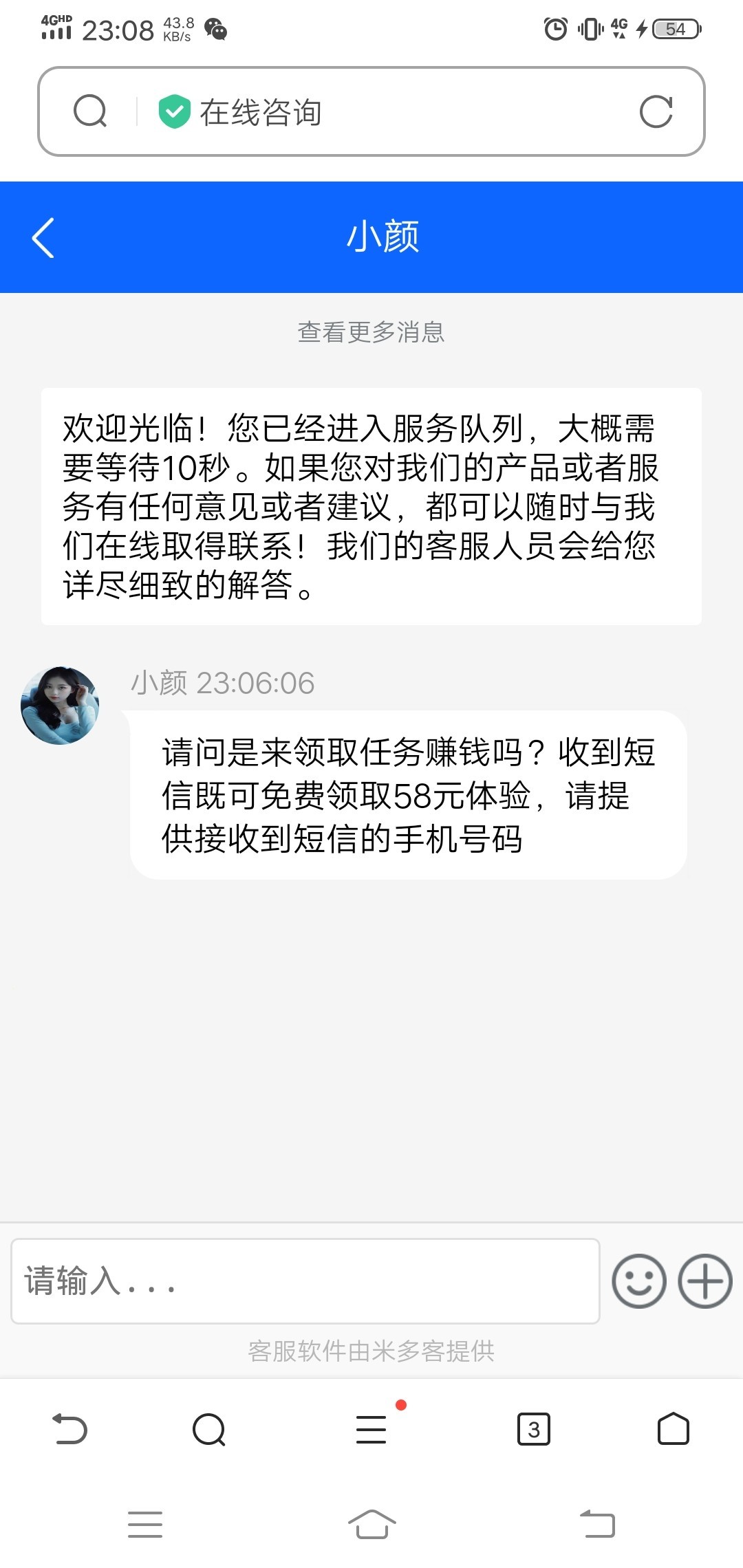Reload the page with the refresh icon

coord(656,111)
